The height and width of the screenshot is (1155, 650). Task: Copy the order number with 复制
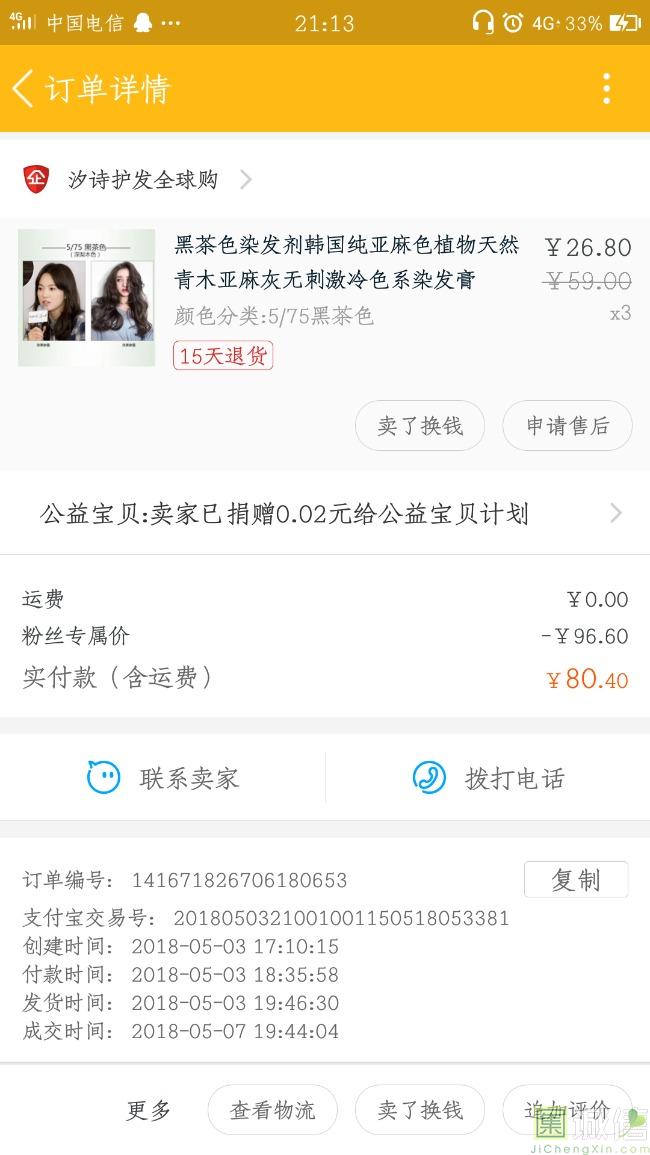point(576,880)
